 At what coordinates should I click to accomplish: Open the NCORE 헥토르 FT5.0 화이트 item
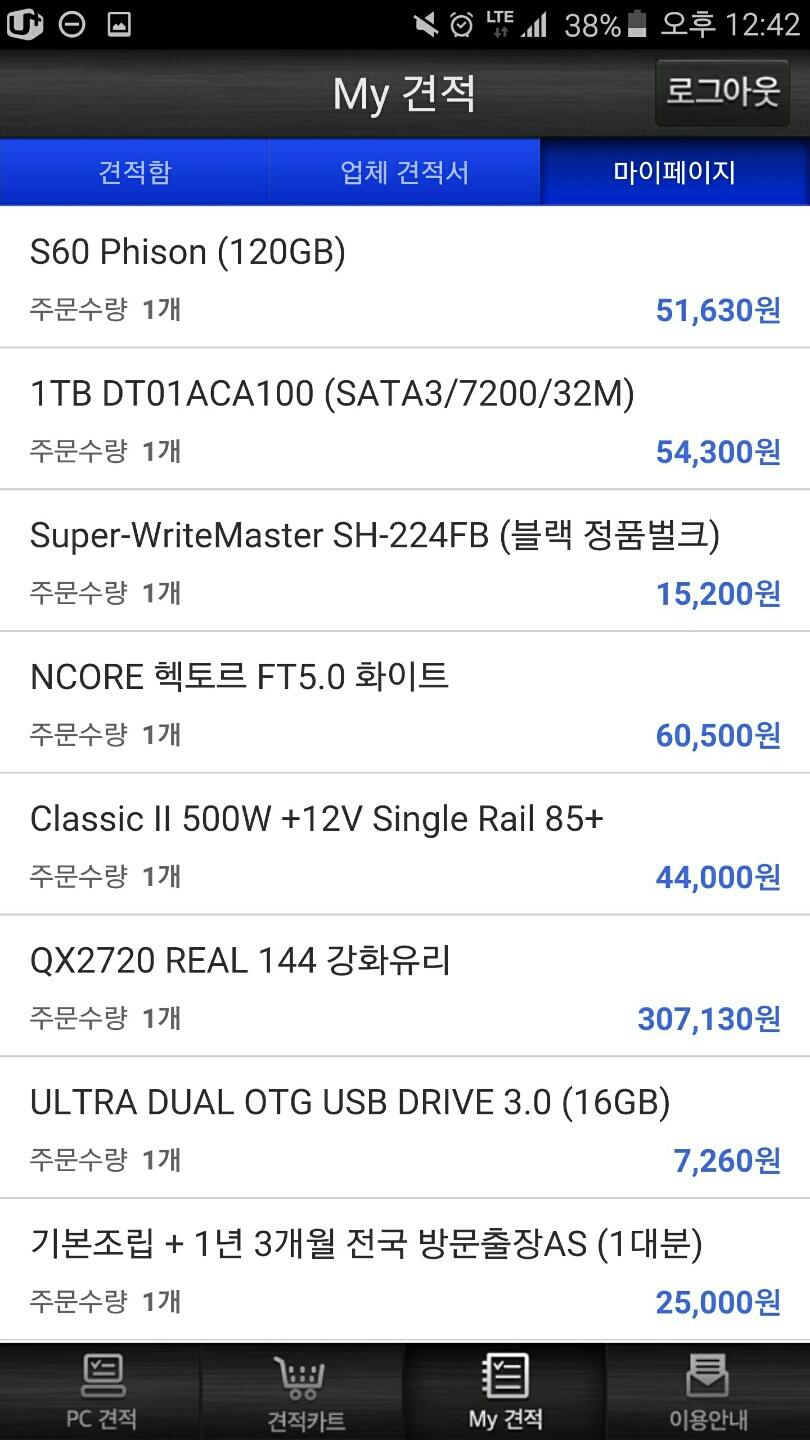pos(405,703)
